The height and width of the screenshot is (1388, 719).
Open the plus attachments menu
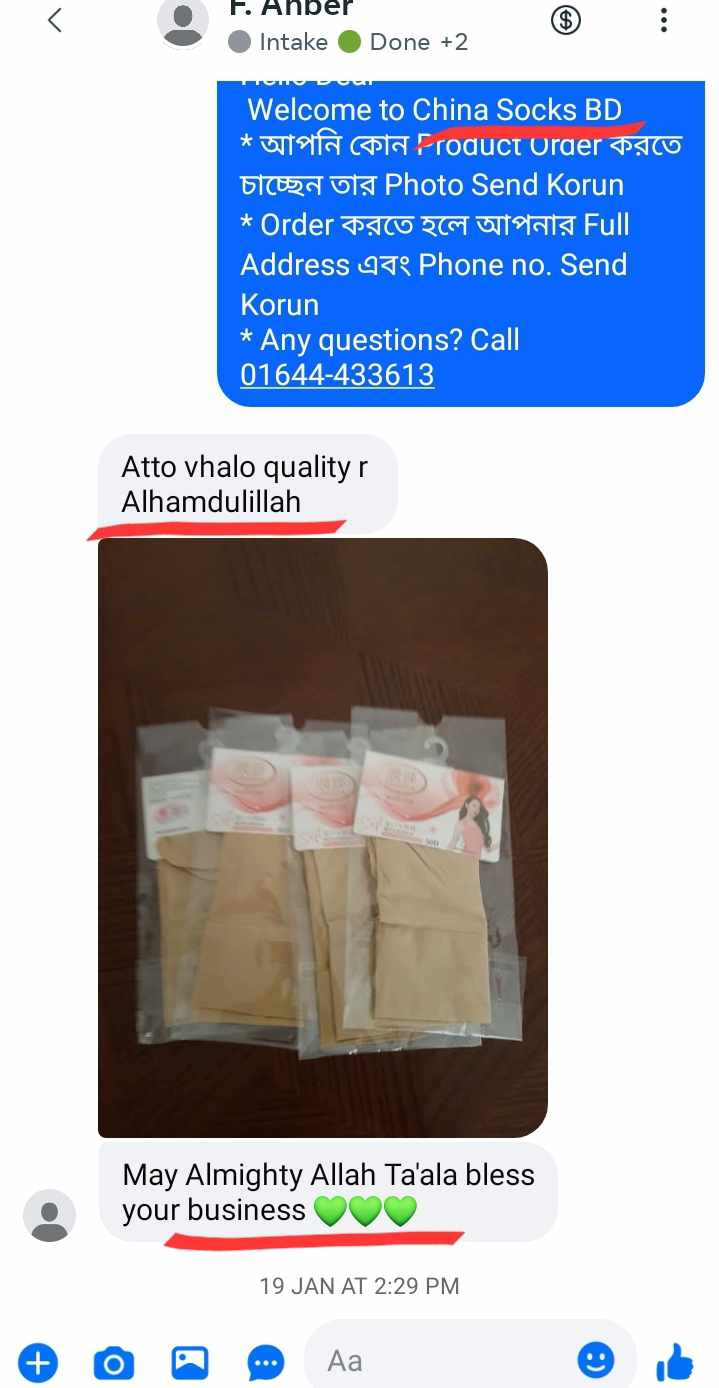point(38,1361)
